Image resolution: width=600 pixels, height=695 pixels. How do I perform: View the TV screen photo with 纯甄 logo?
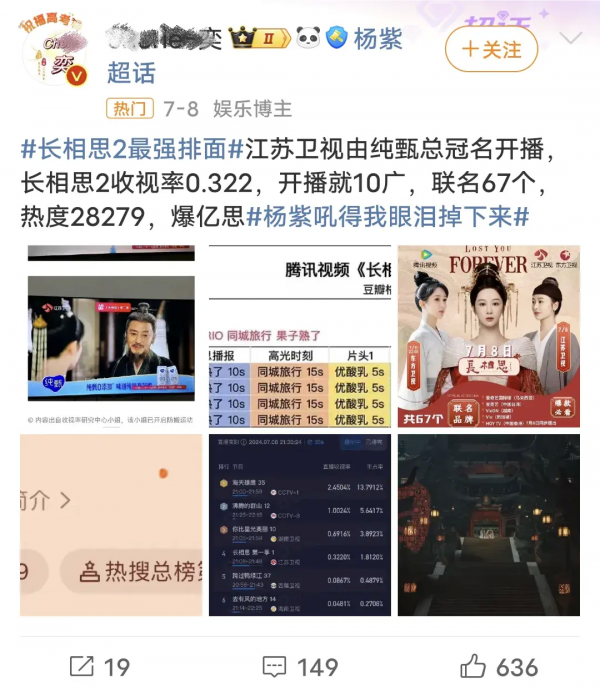(111, 336)
